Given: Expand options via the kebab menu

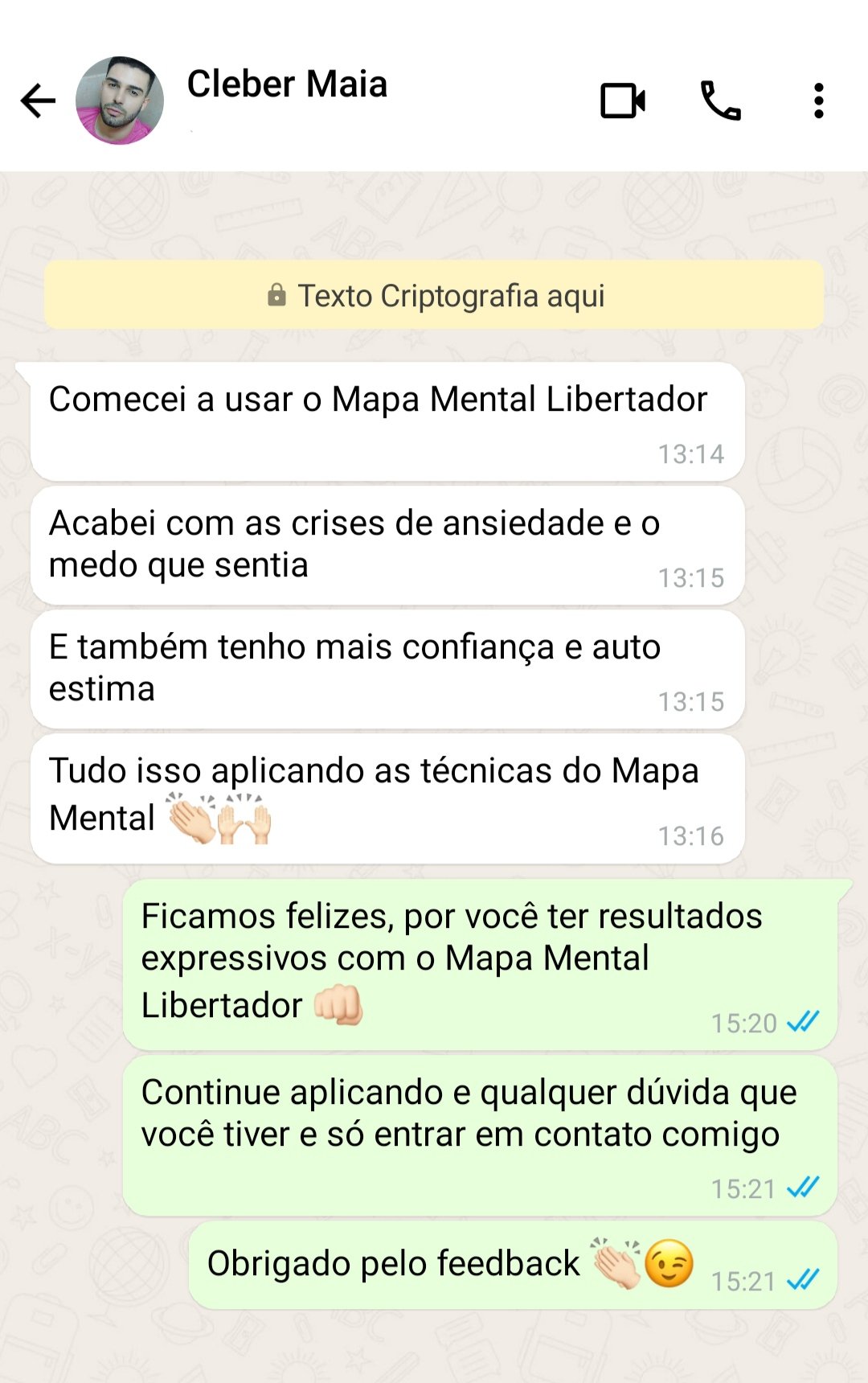Looking at the screenshot, I should 818,101.
